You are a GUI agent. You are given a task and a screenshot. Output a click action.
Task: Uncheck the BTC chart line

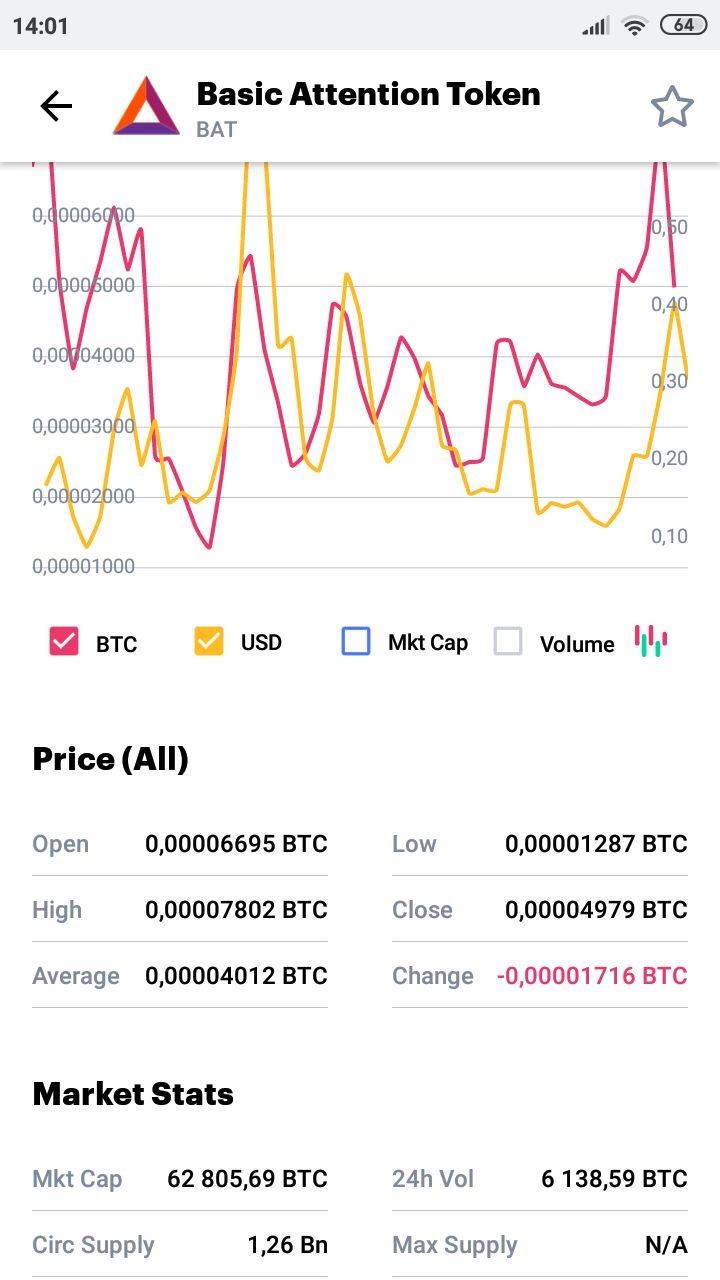point(64,642)
